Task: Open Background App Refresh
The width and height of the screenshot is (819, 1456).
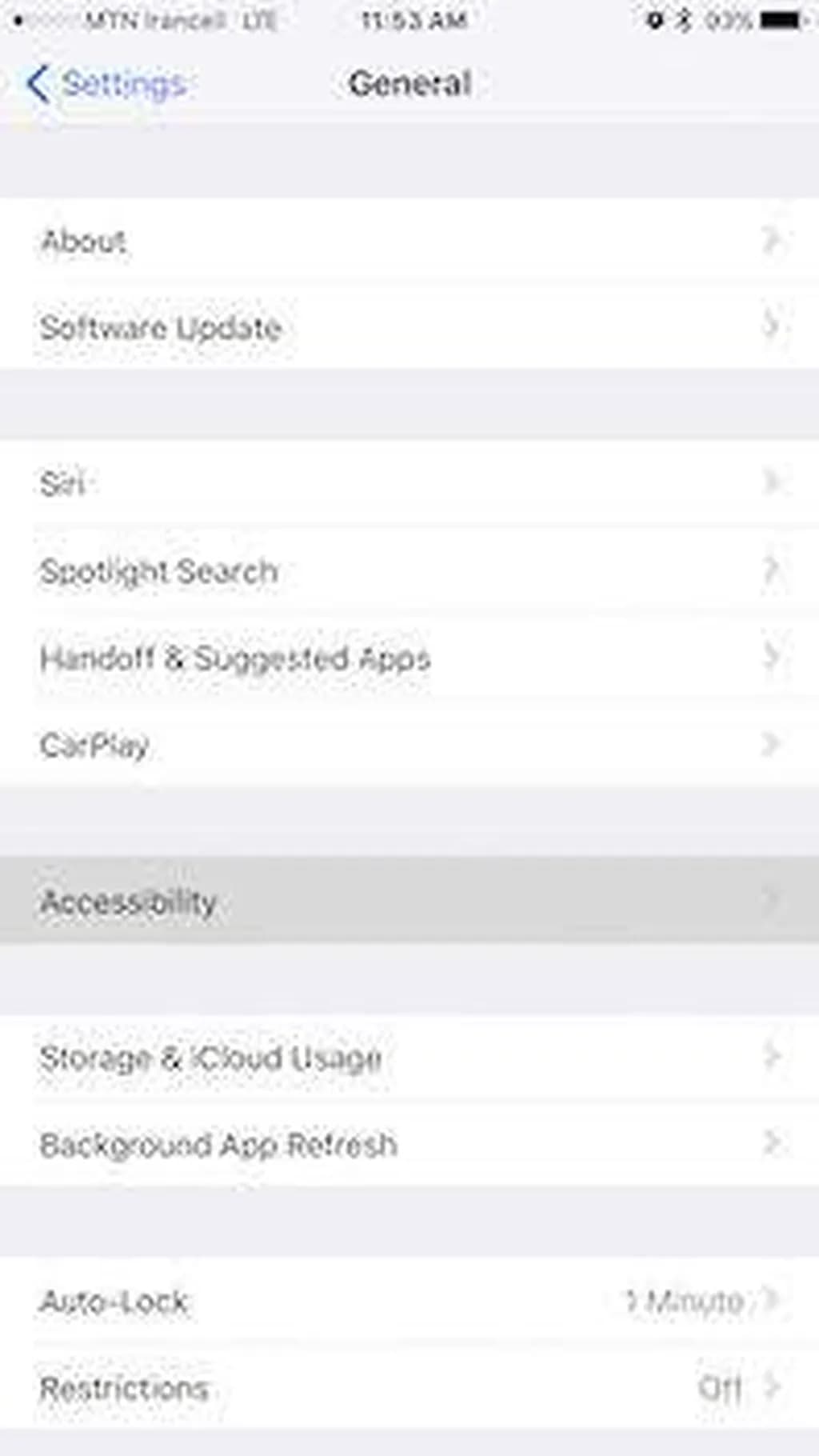Action: tap(408, 1144)
